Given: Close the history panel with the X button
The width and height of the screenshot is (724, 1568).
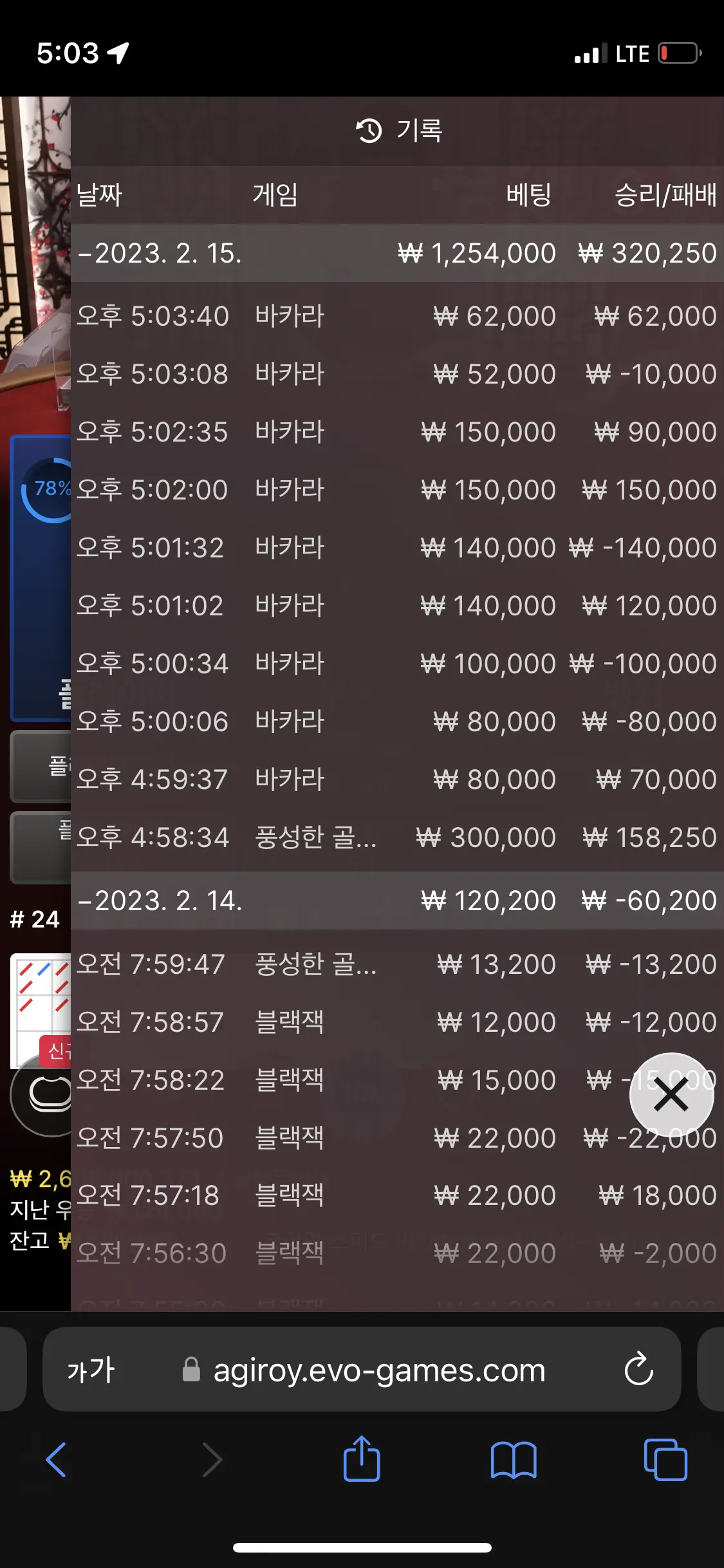Looking at the screenshot, I should pos(671,1095).
